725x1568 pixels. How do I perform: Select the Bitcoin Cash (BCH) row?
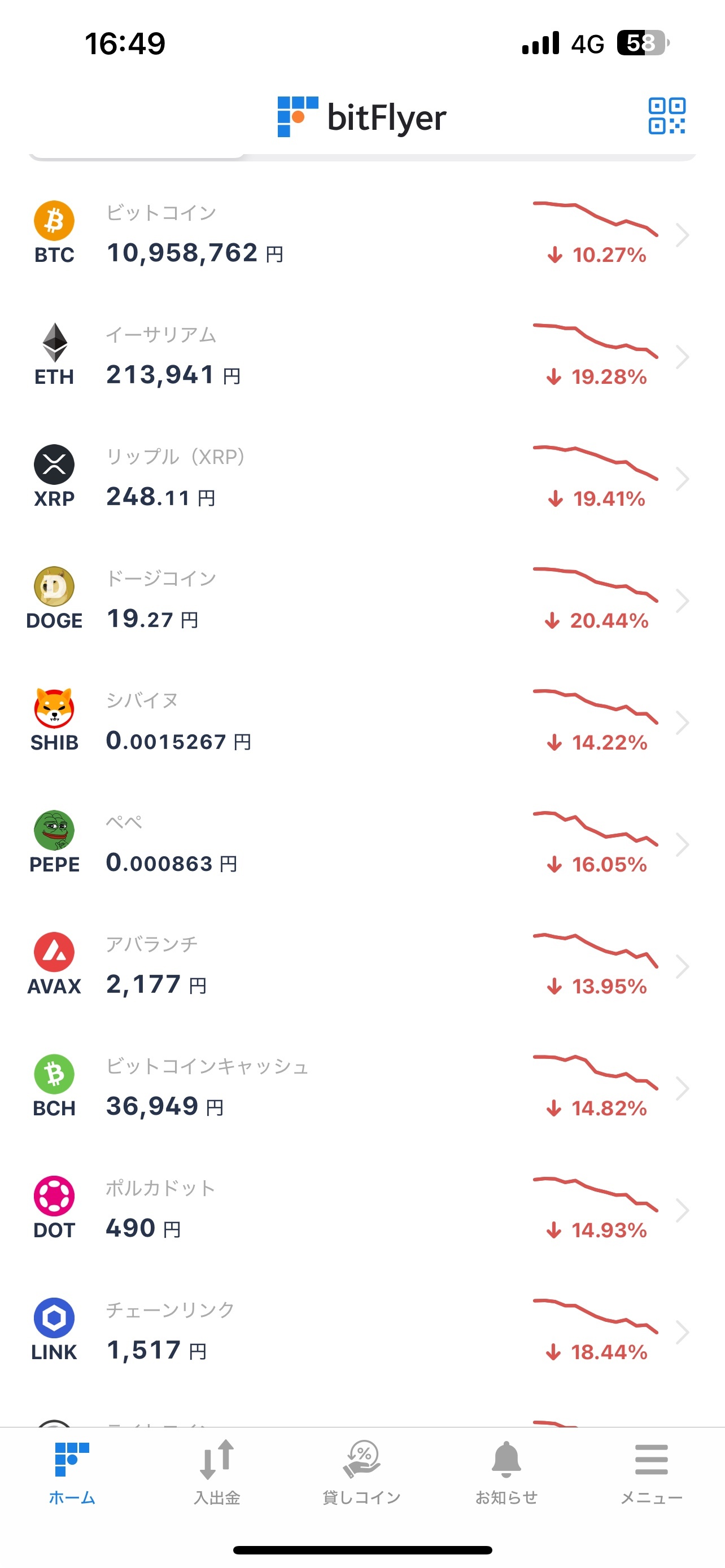tap(362, 1088)
